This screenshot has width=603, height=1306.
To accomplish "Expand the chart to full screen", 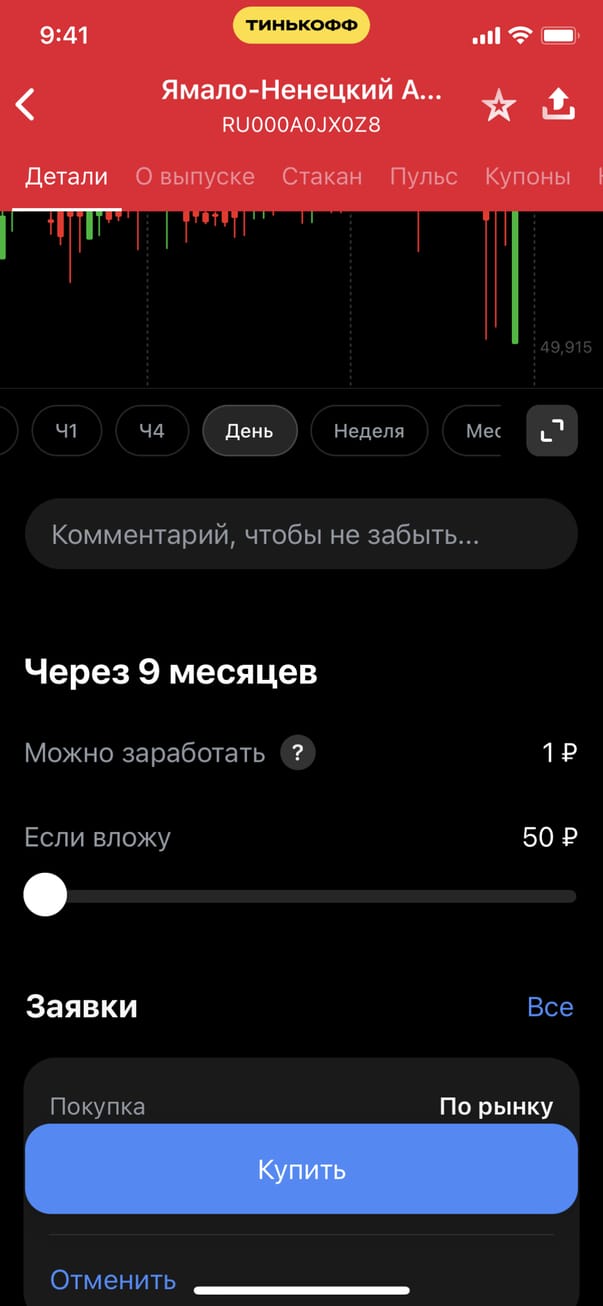I will tap(552, 430).
